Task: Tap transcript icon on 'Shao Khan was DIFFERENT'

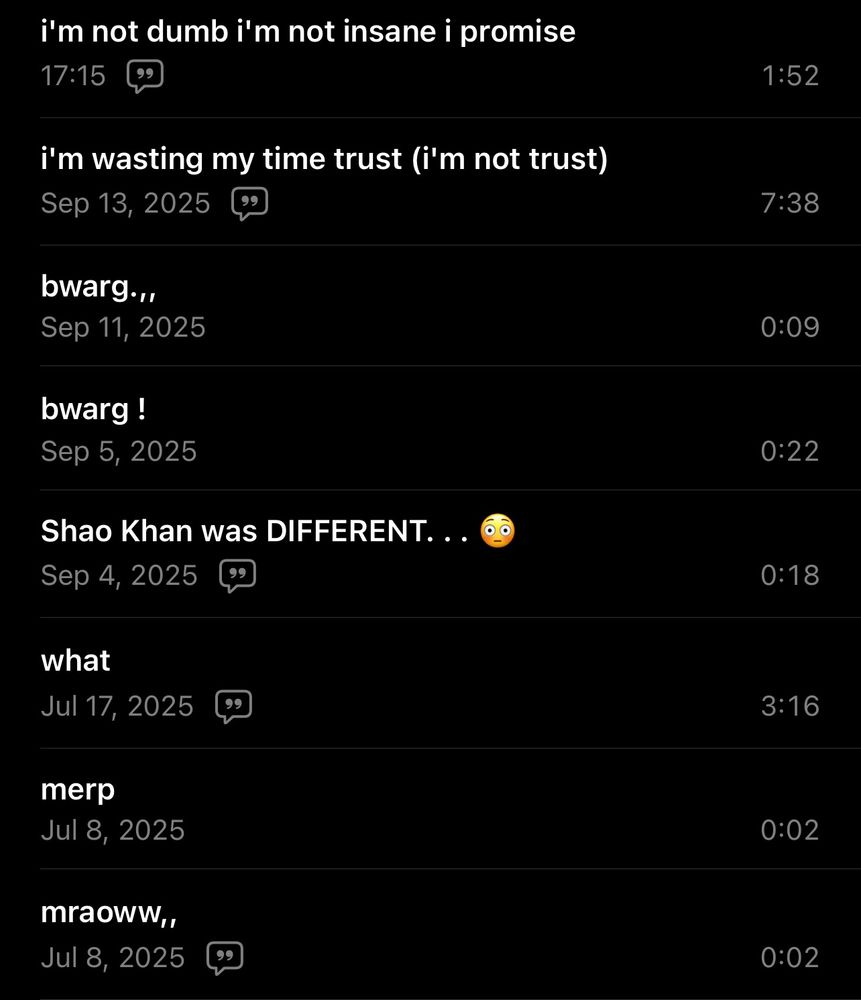Action: 238,575
